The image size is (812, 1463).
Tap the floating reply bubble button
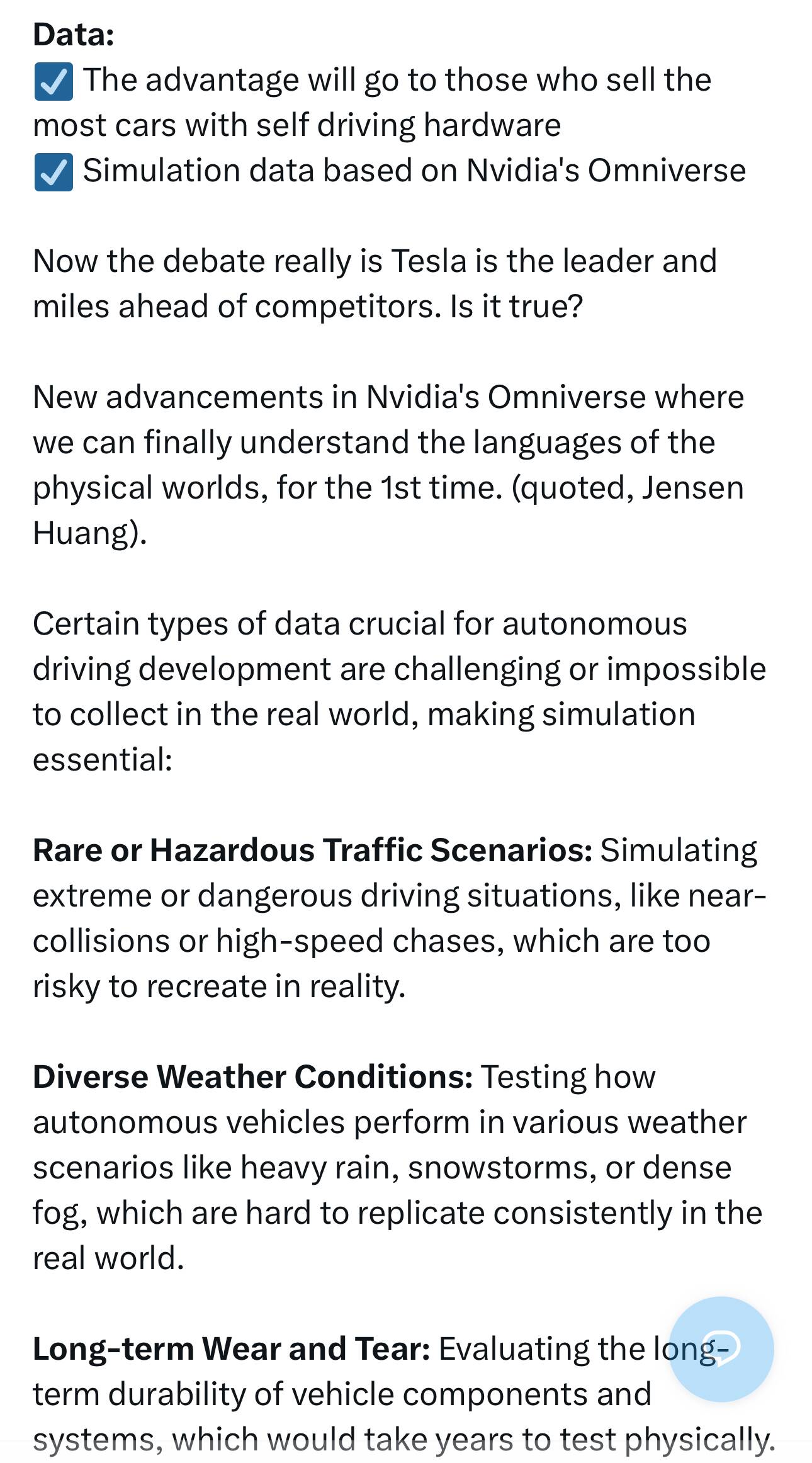coord(721,1348)
